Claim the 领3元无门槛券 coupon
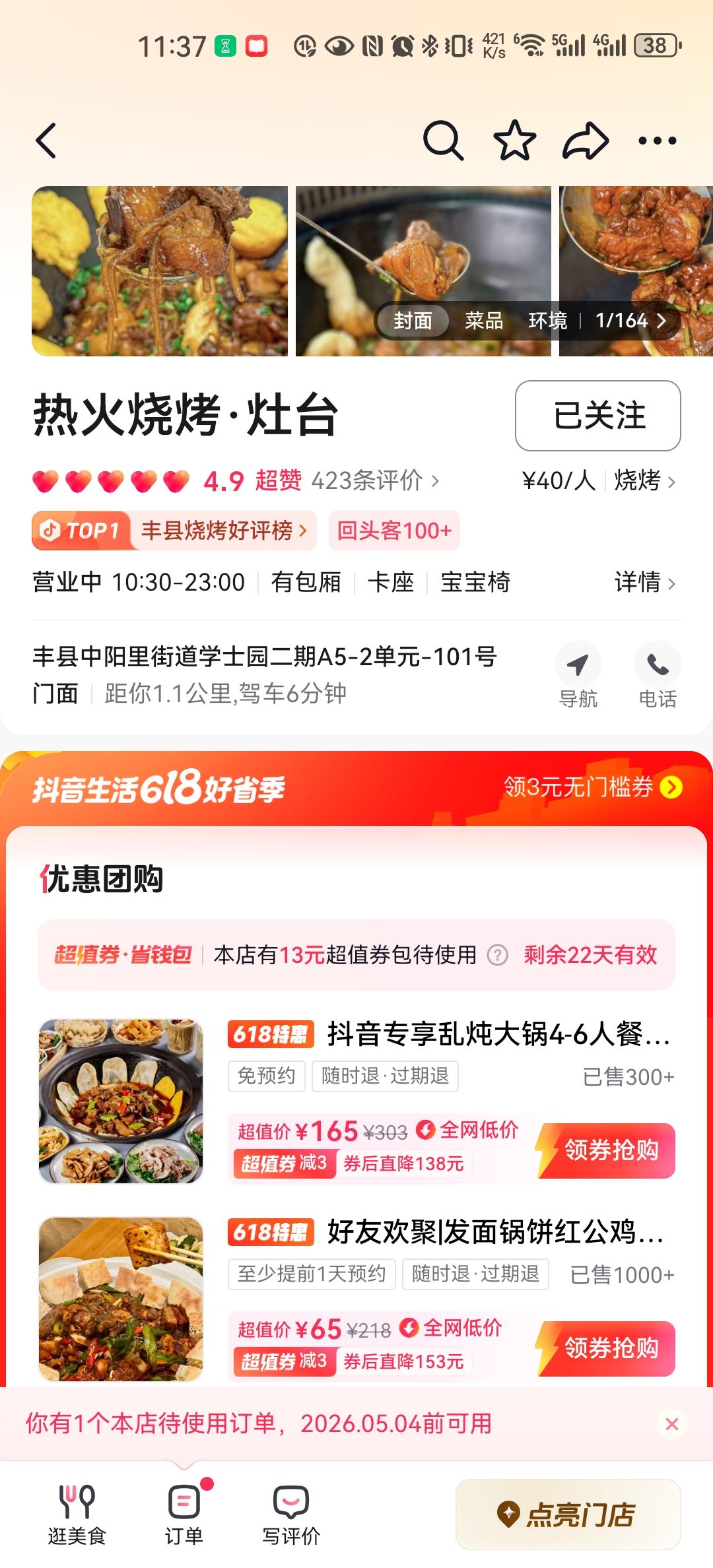 click(592, 787)
